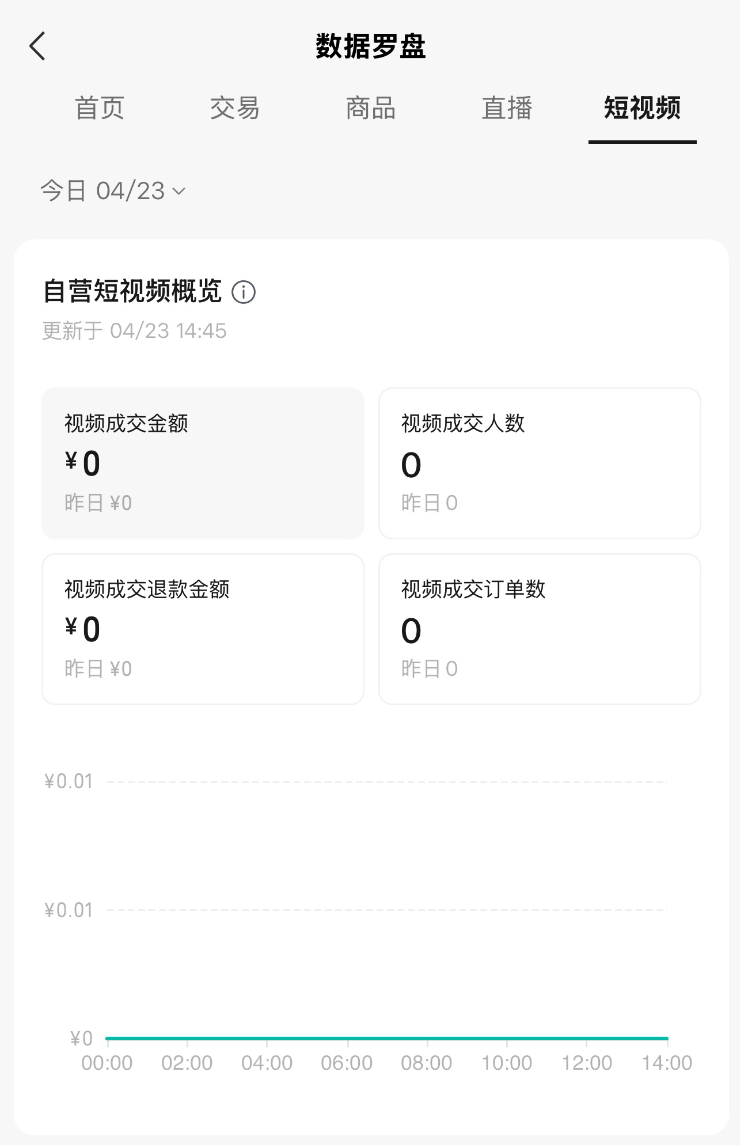The image size is (740, 1145).
Task: Open info icon beside 自营短视频概览
Action: point(244,292)
